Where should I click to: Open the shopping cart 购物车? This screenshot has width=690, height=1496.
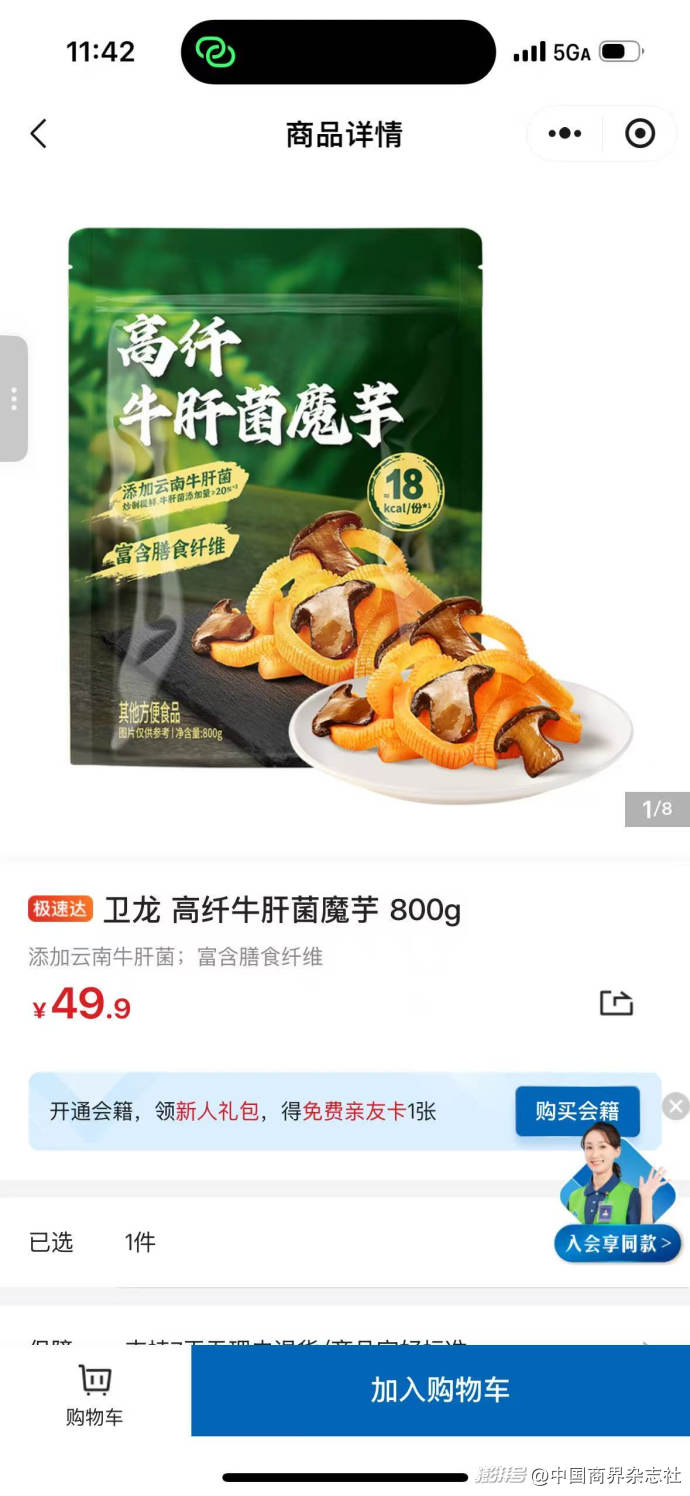(x=95, y=1393)
